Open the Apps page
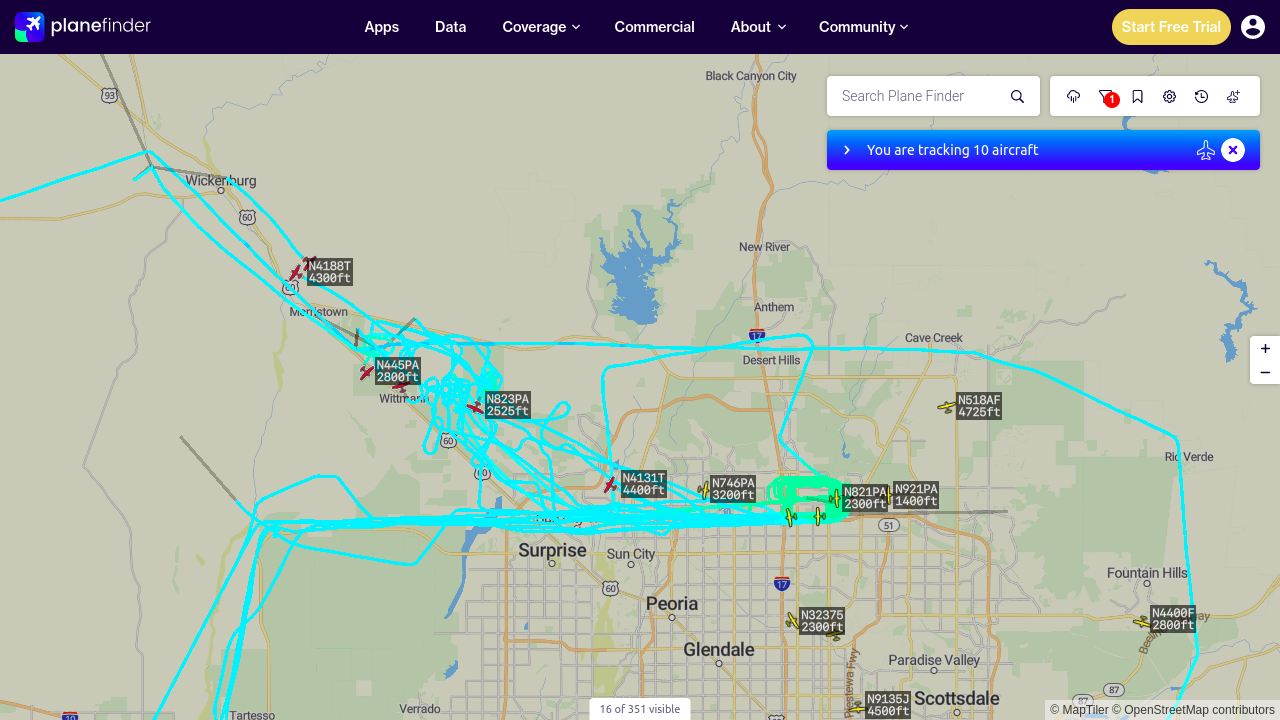This screenshot has width=1280, height=720. (382, 27)
